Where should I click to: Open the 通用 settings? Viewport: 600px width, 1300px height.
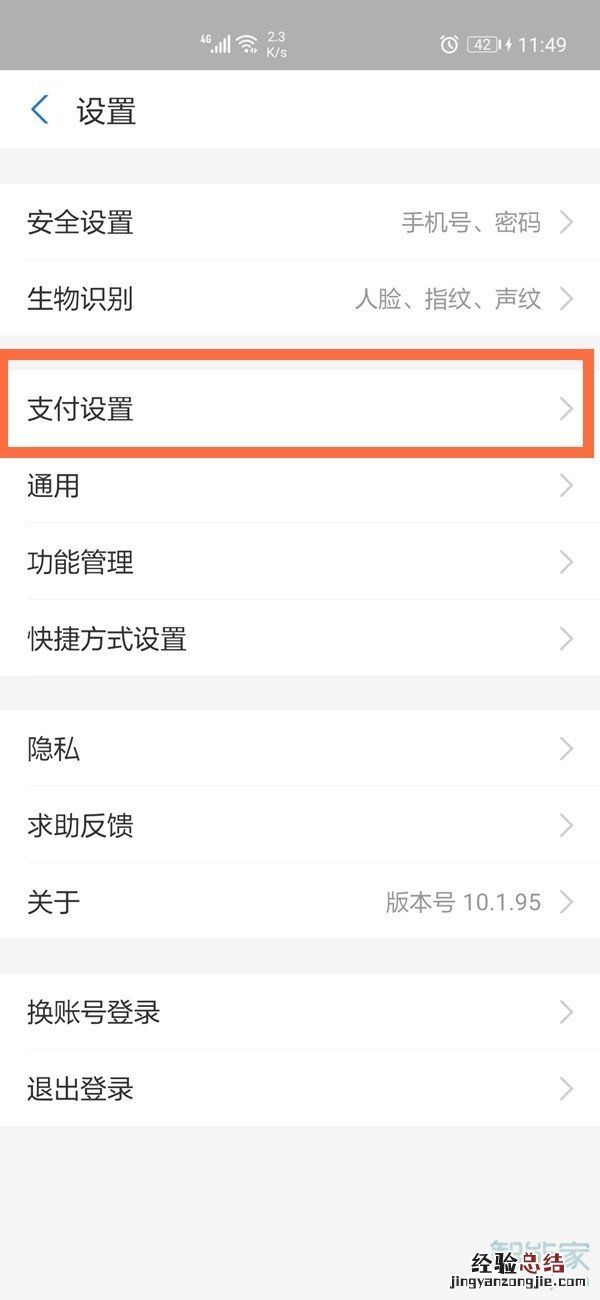tap(300, 486)
